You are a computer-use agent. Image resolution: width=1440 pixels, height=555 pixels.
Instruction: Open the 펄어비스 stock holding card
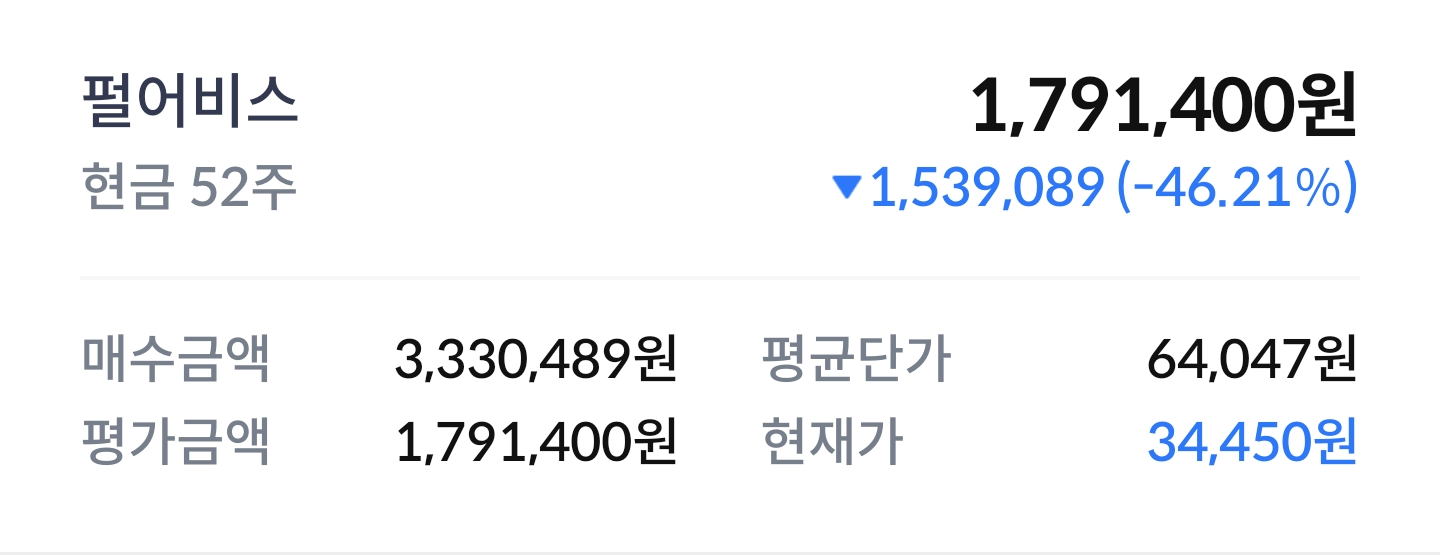tap(190, 104)
